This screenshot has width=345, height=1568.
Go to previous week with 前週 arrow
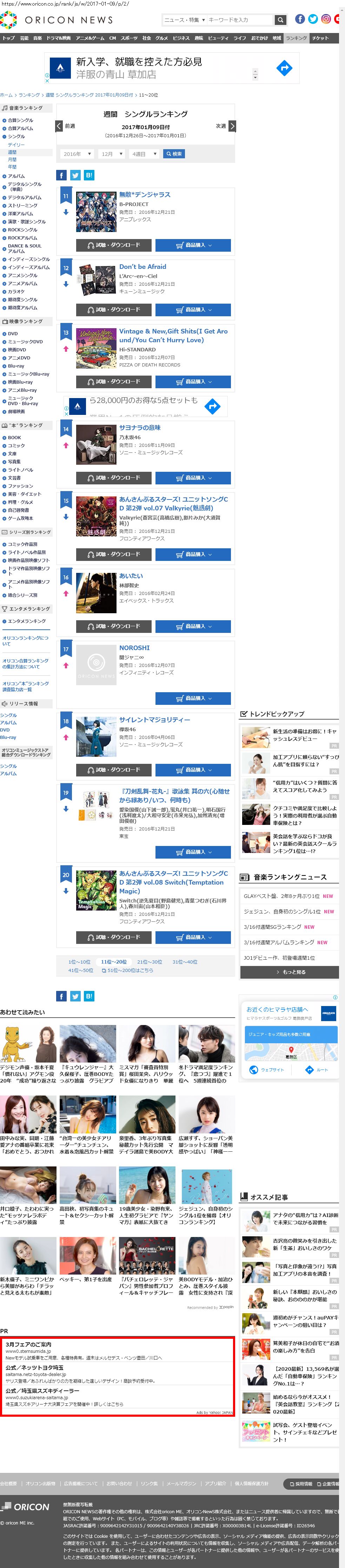point(59,126)
